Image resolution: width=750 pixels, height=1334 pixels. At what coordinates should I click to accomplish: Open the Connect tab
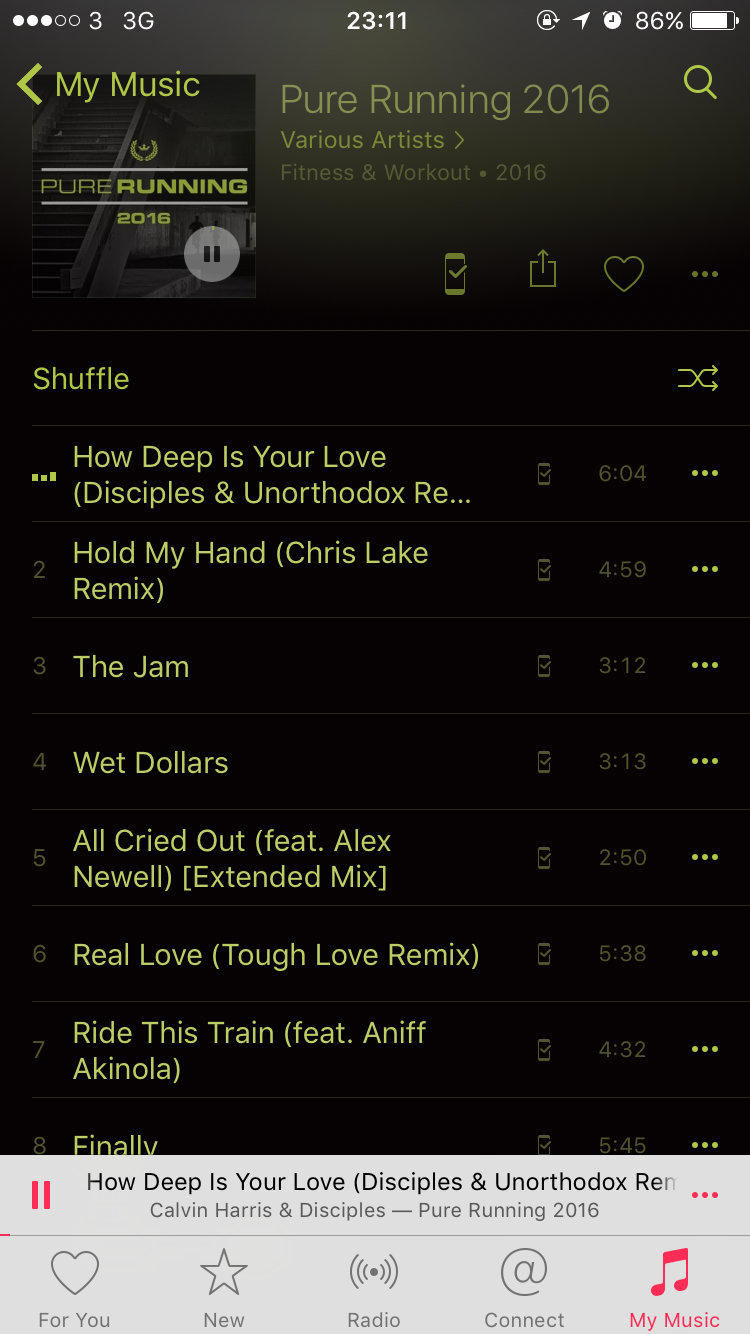[524, 1290]
